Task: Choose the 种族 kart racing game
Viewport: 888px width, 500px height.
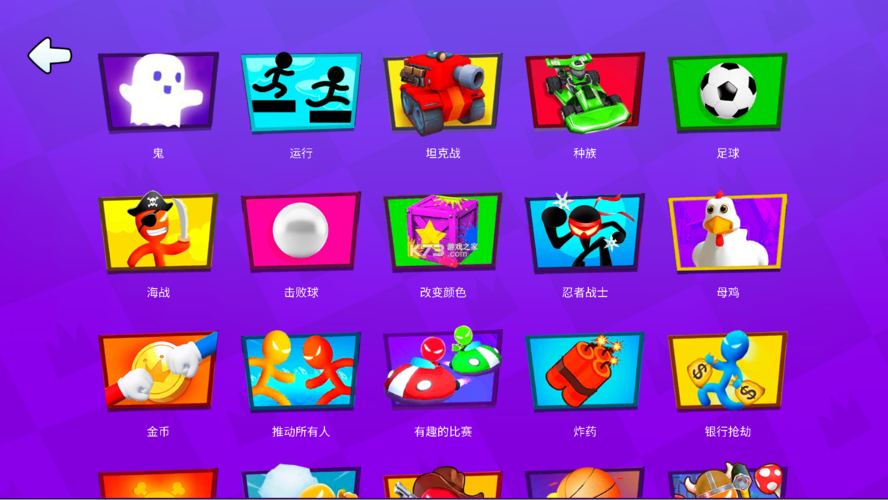Action: 585,92
